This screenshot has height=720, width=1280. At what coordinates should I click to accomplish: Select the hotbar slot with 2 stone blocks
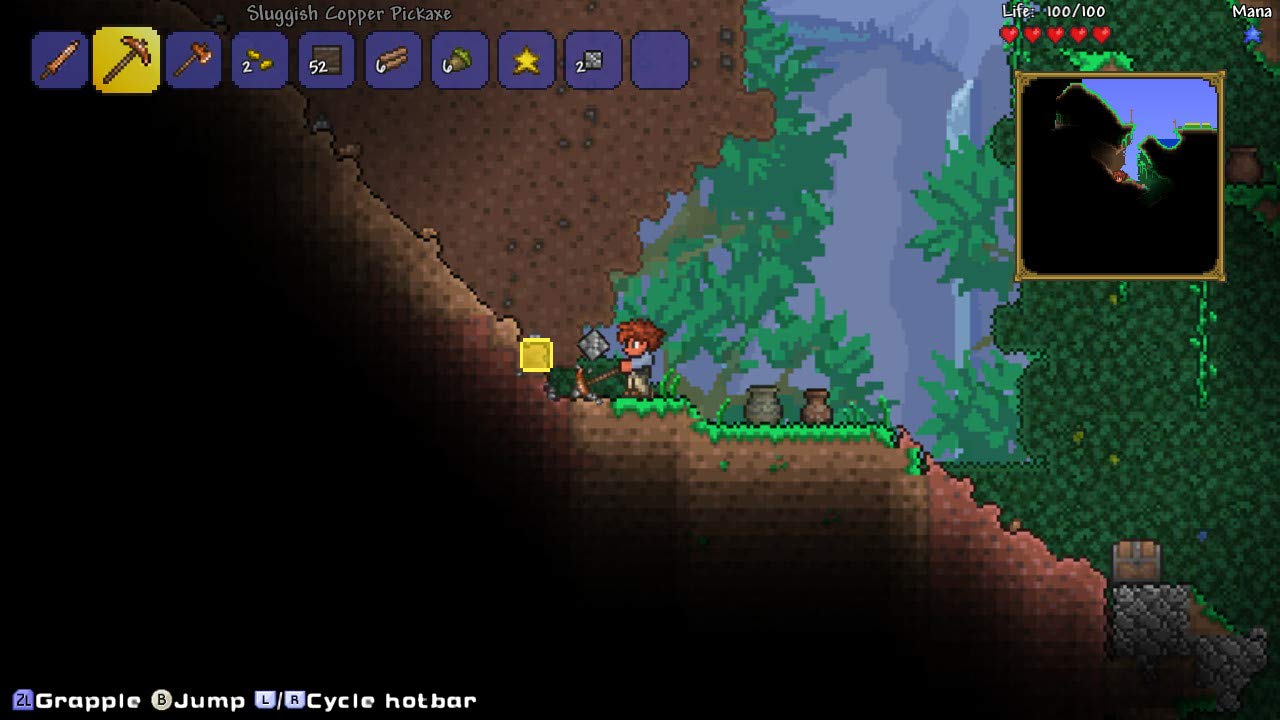pos(593,61)
